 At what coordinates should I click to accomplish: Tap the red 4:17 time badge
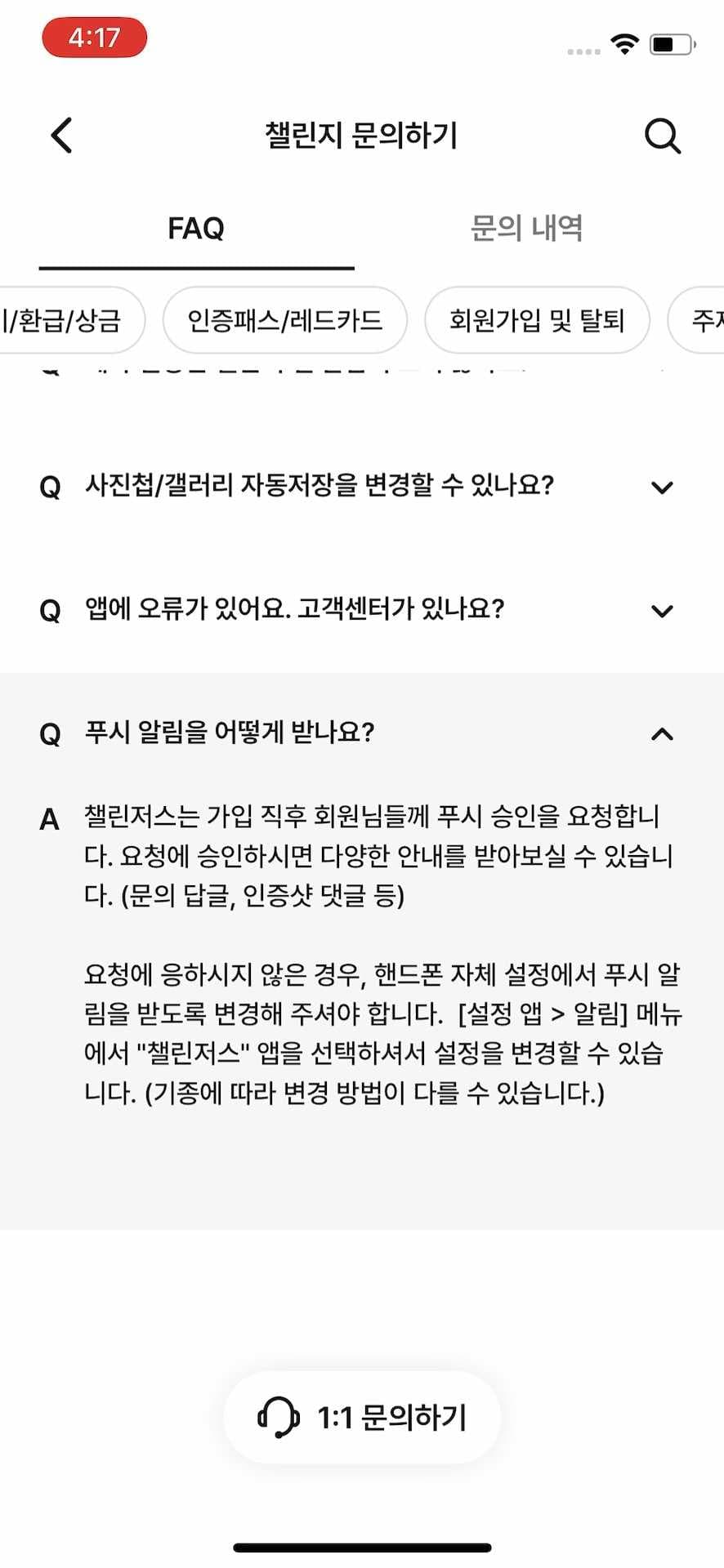(94, 37)
